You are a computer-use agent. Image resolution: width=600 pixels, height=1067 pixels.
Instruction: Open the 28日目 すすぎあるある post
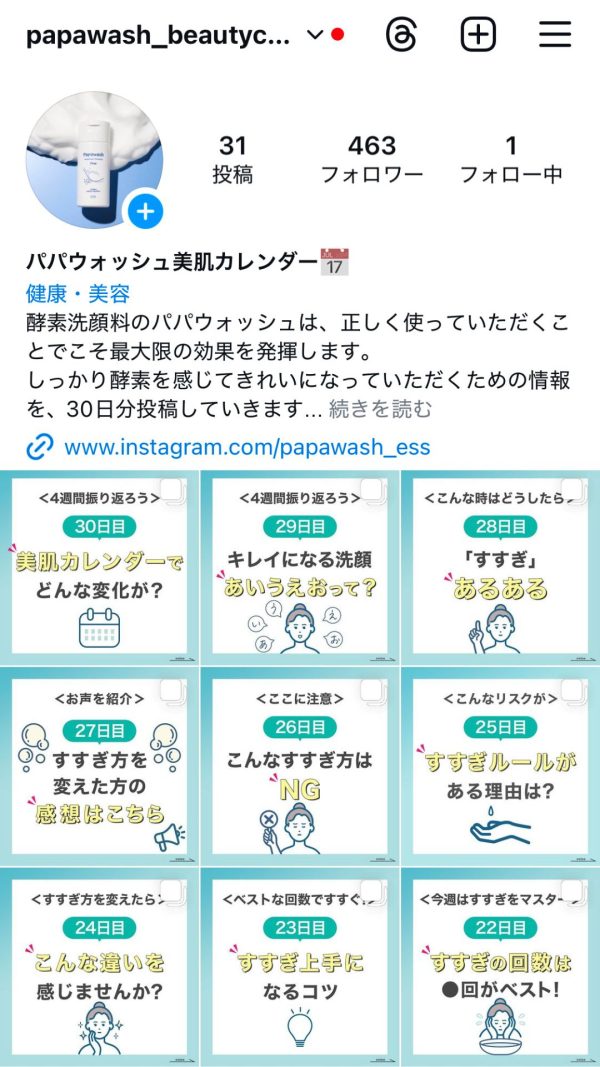point(501,568)
